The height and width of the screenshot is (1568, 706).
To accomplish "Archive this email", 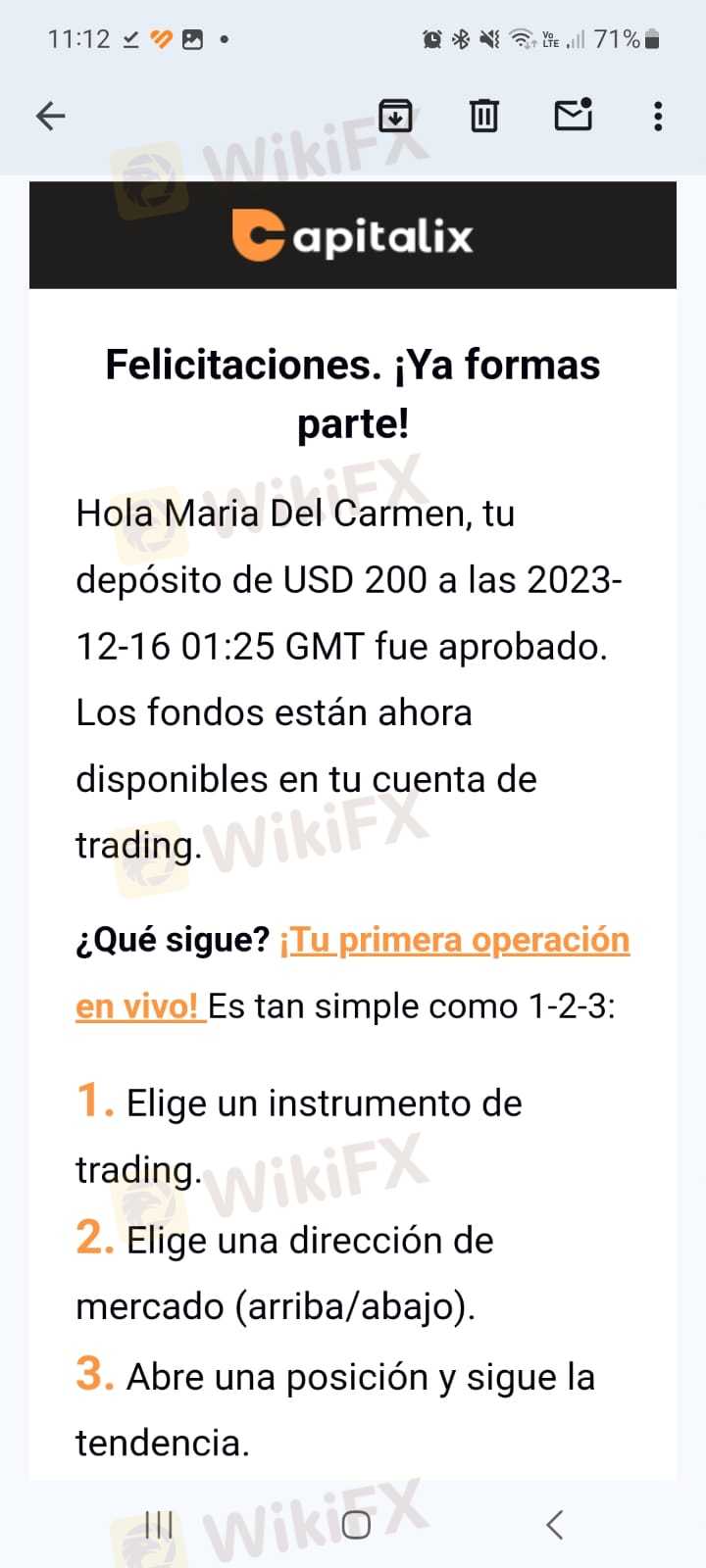I will pyautogui.click(x=395, y=117).
